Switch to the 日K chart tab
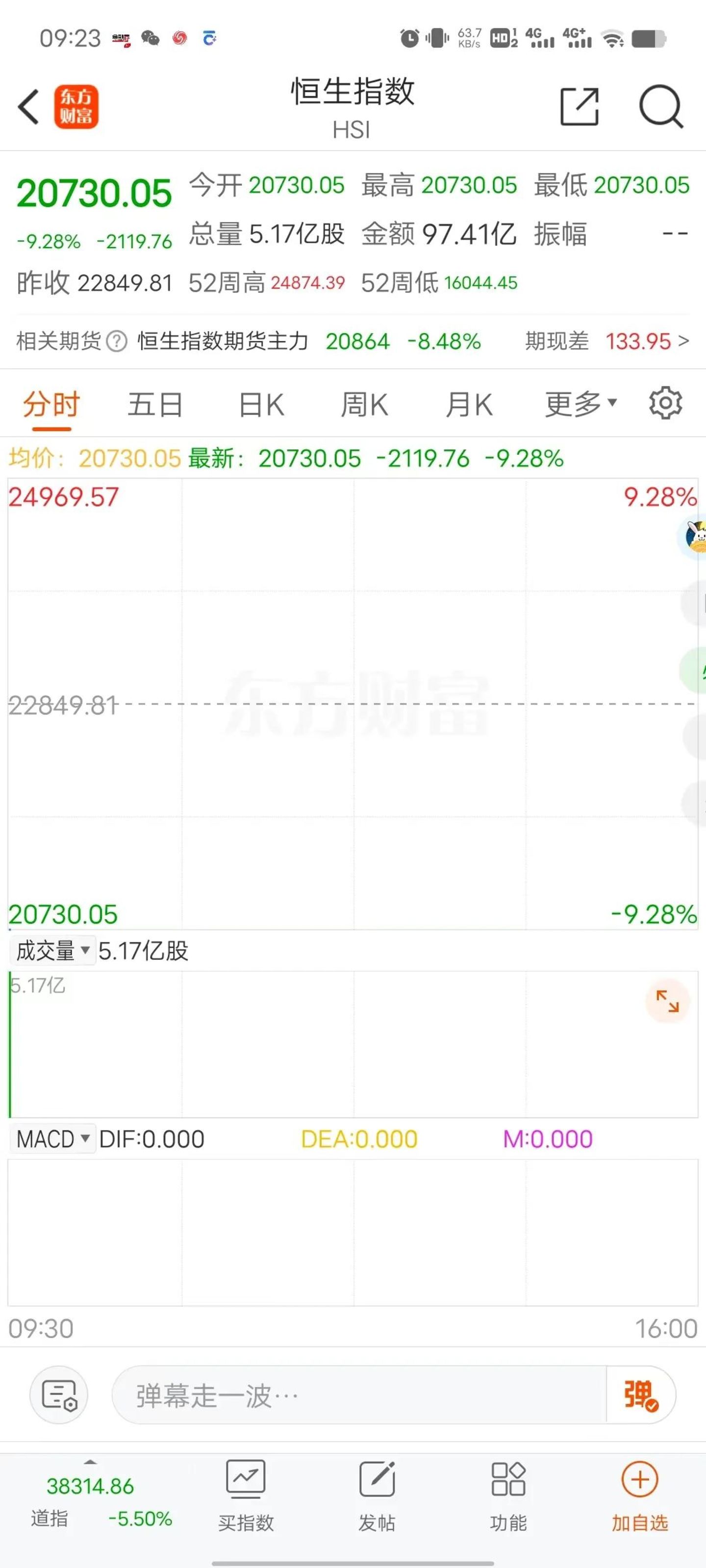This screenshot has height=1568, width=706. point(261,405)
